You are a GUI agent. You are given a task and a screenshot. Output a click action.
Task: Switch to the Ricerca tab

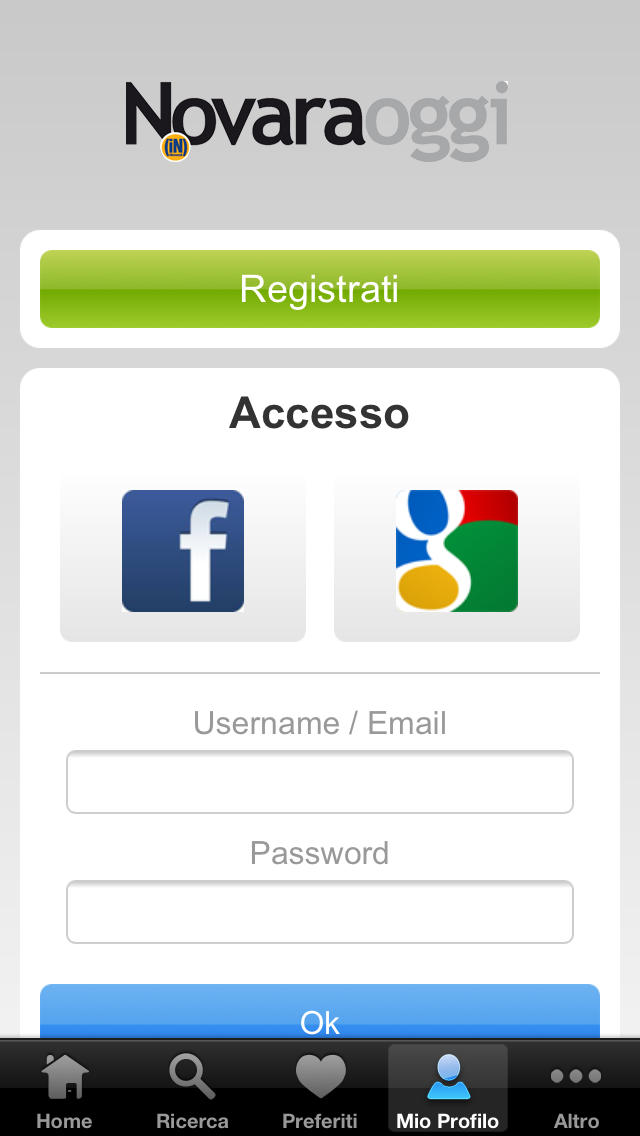point(192,1089)
